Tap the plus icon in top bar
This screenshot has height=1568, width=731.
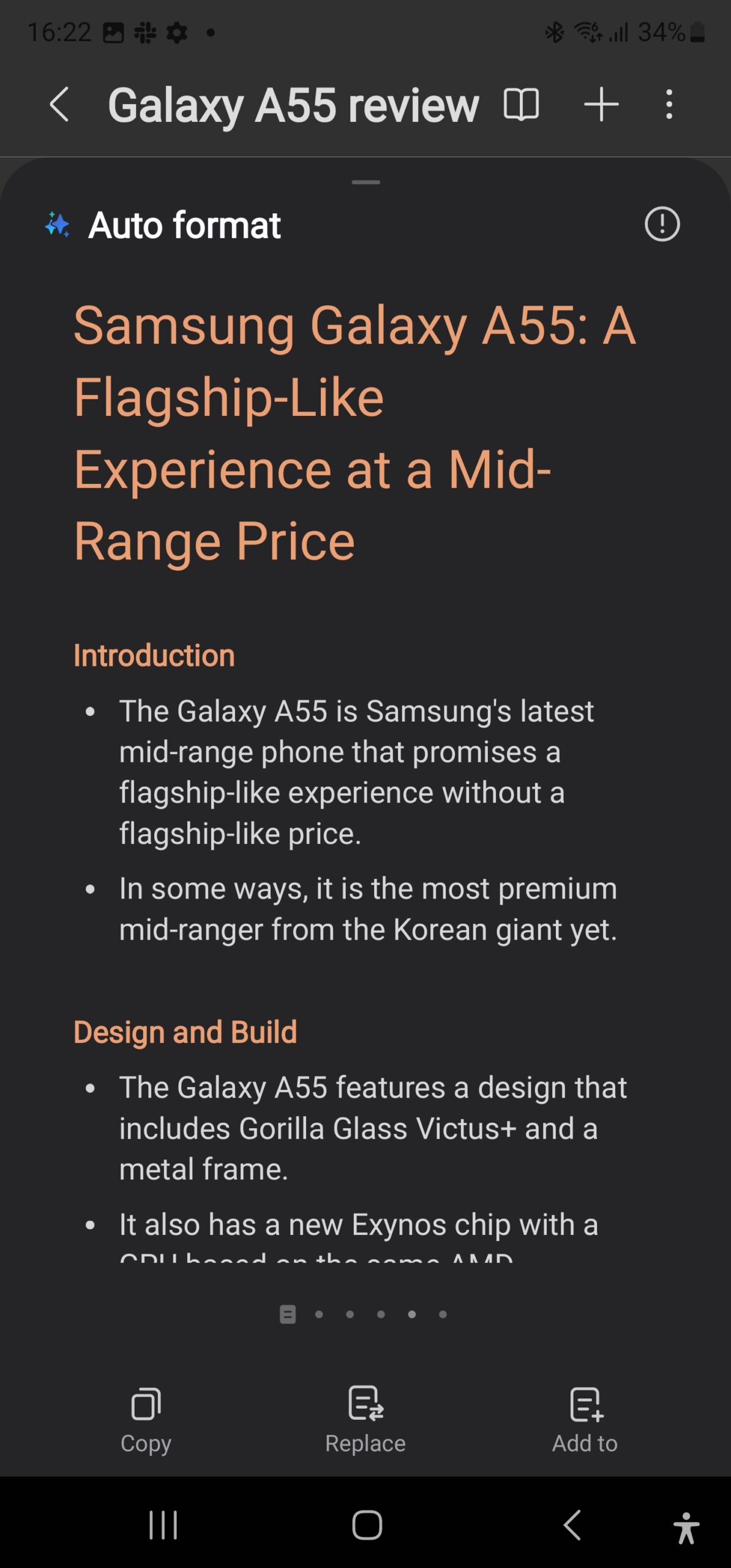601,104
